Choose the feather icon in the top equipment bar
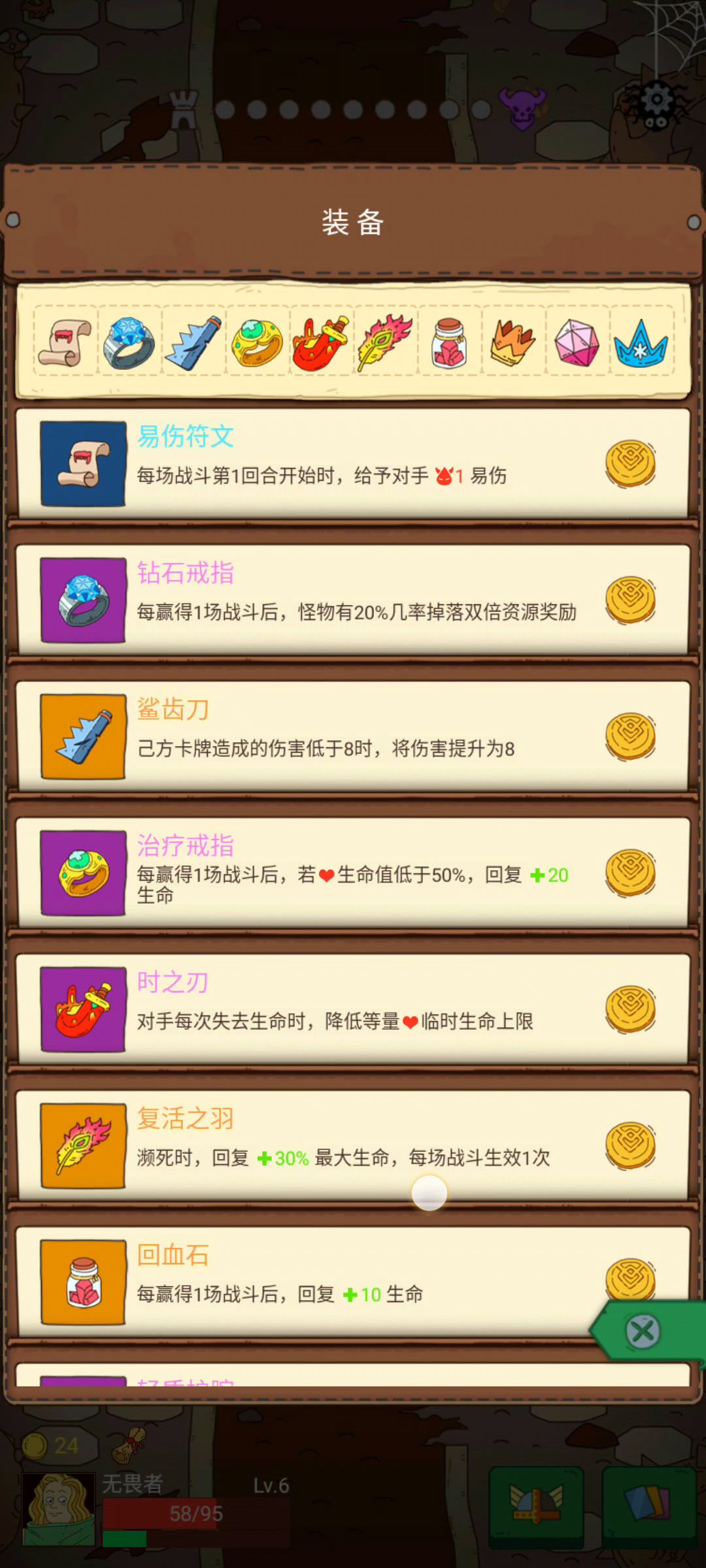 pyautogui.click(x=385, y=342)
